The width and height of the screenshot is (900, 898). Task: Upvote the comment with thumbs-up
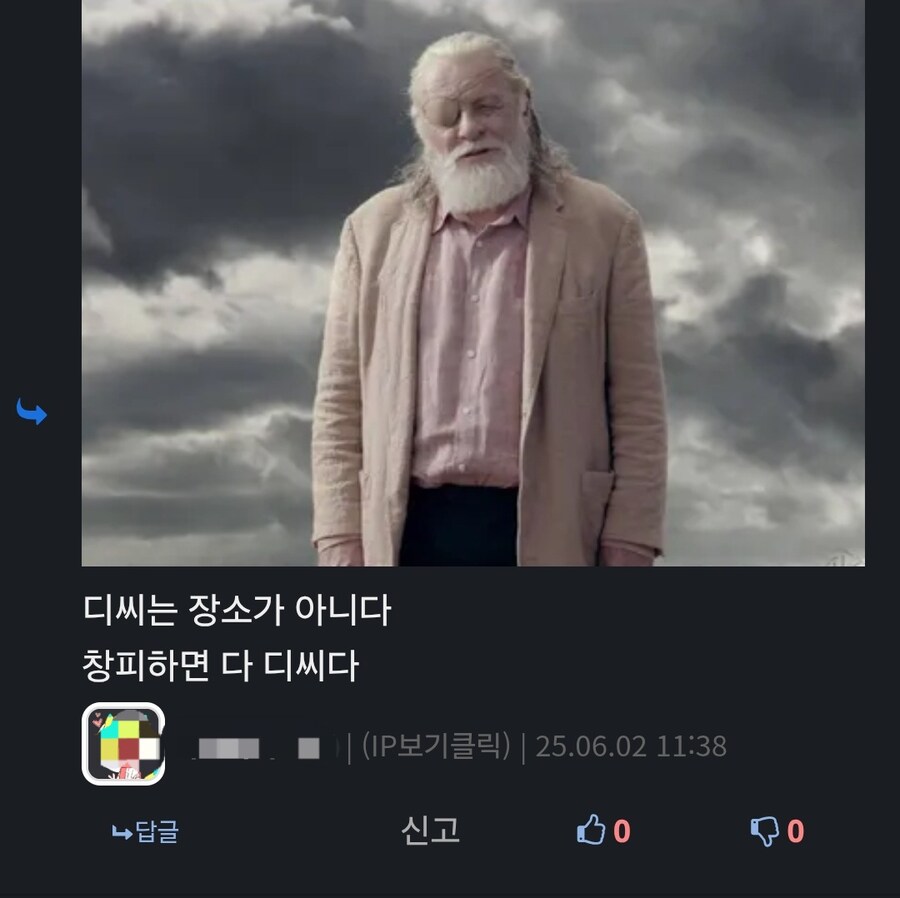[x=592, y=830]
